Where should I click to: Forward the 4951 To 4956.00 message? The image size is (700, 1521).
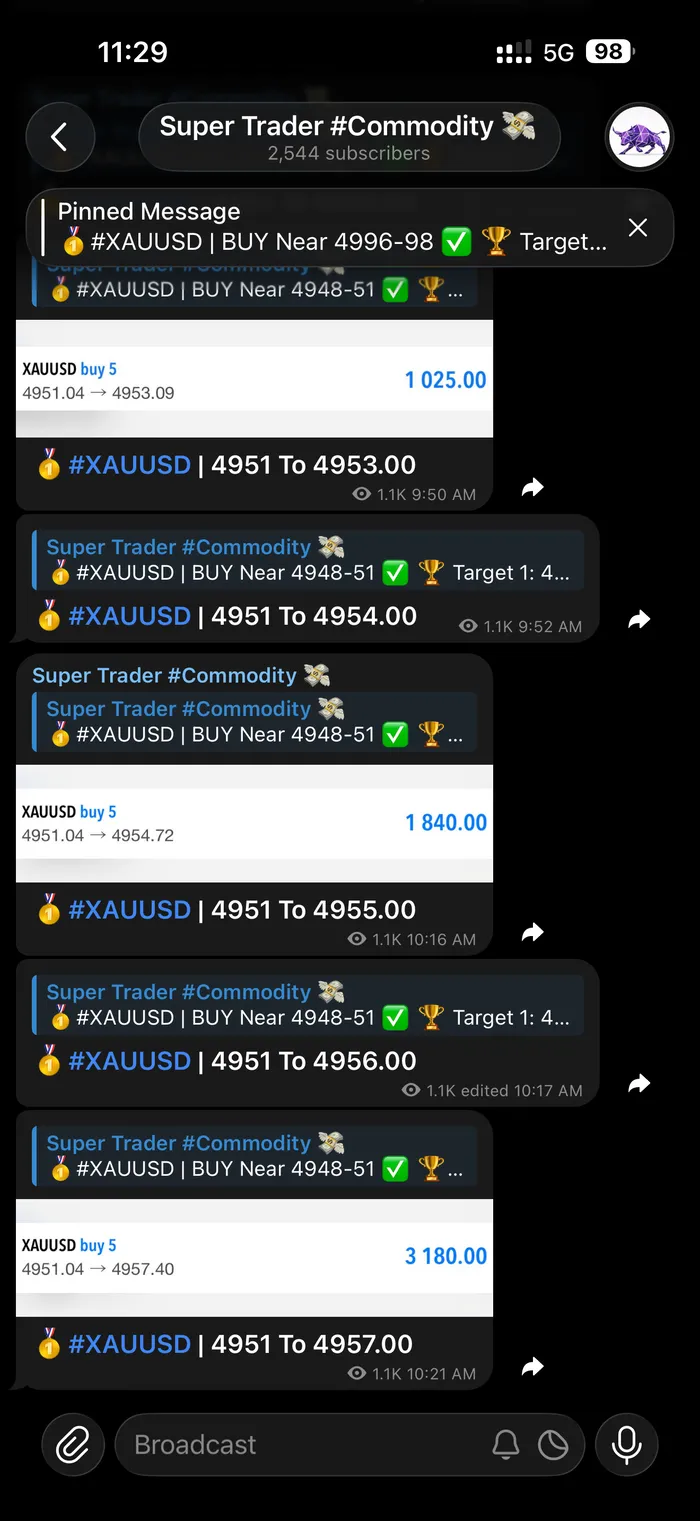639,1084
